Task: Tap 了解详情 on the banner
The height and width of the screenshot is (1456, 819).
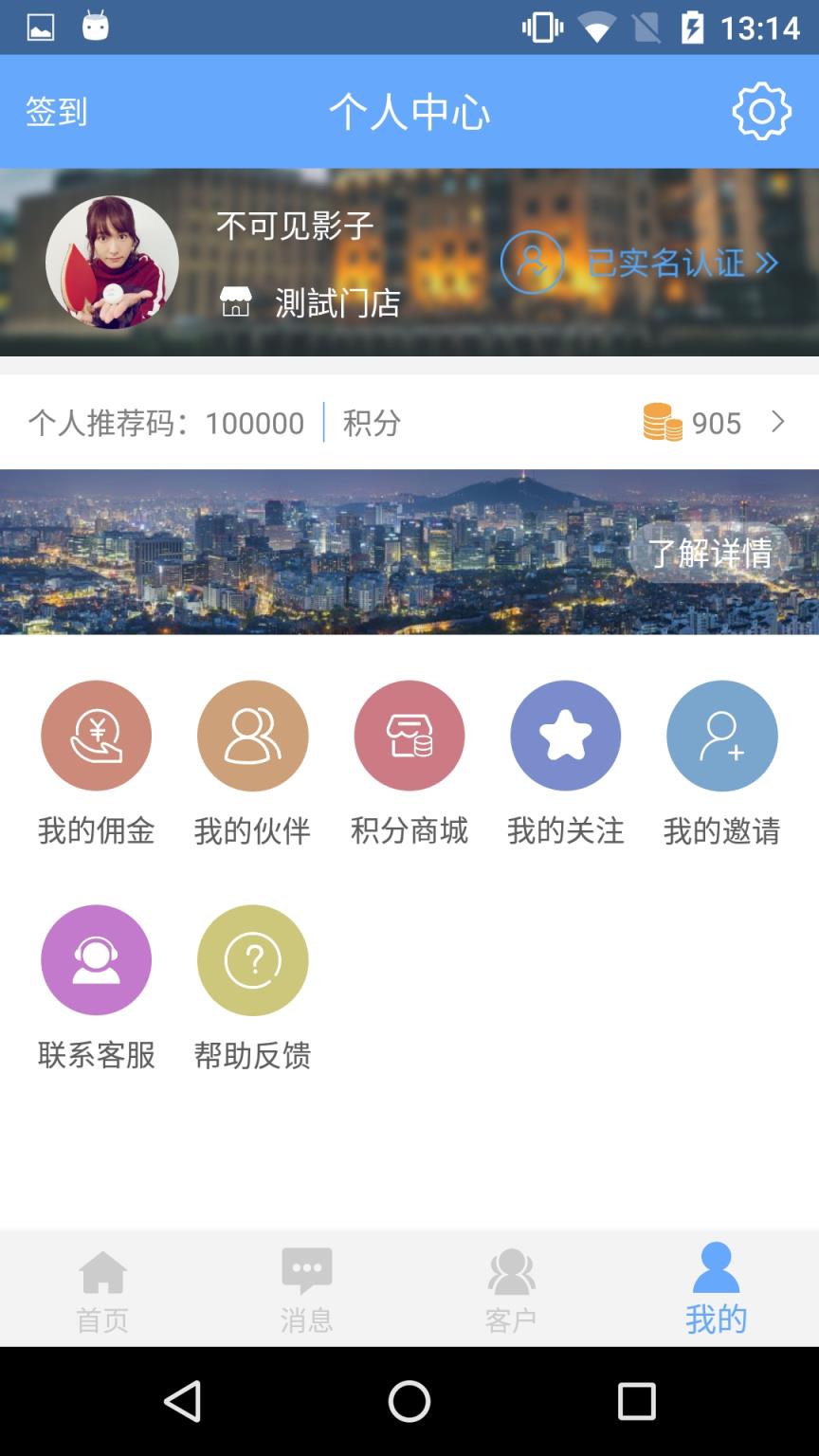Action: (713, 552)
